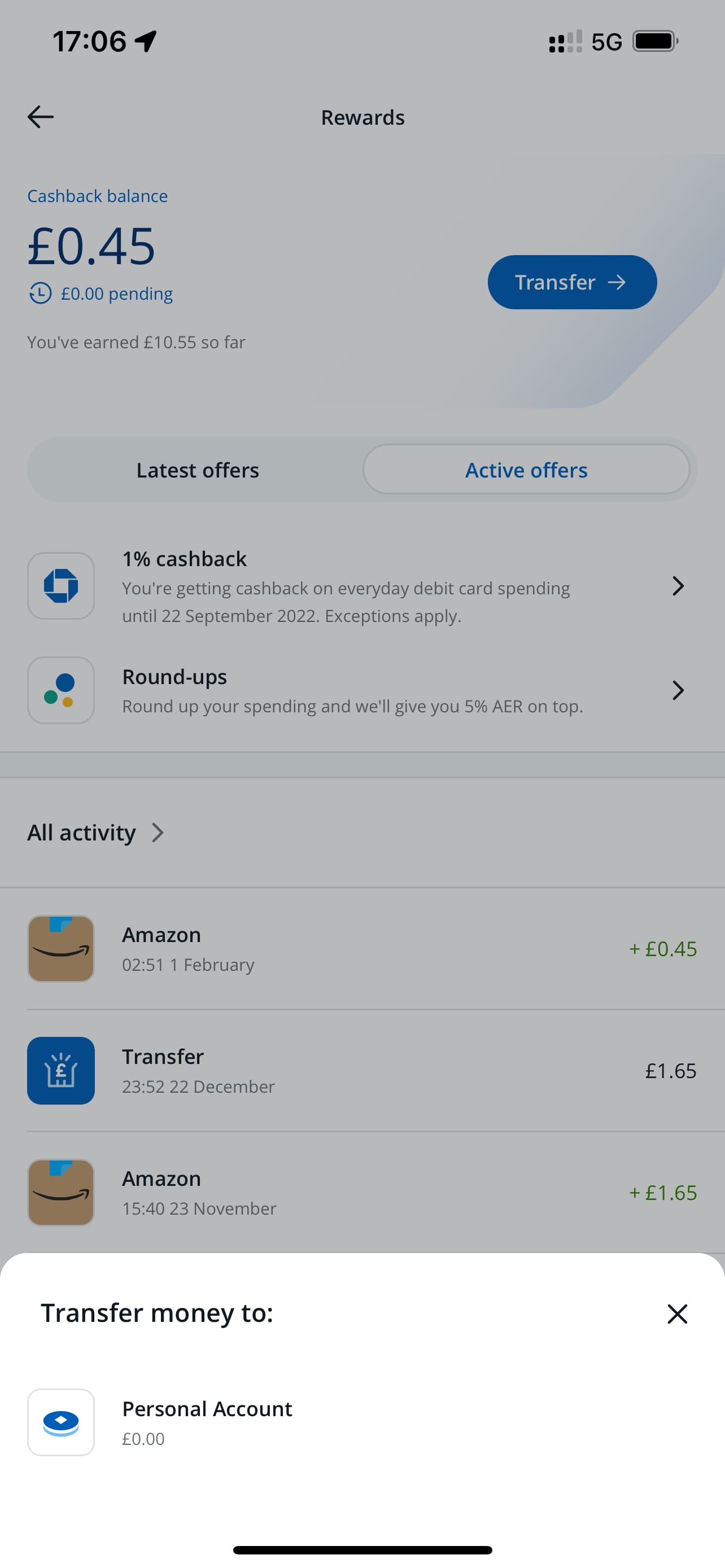
Task: Select Personal Account as transfer destination
Action: [362, 1422]
